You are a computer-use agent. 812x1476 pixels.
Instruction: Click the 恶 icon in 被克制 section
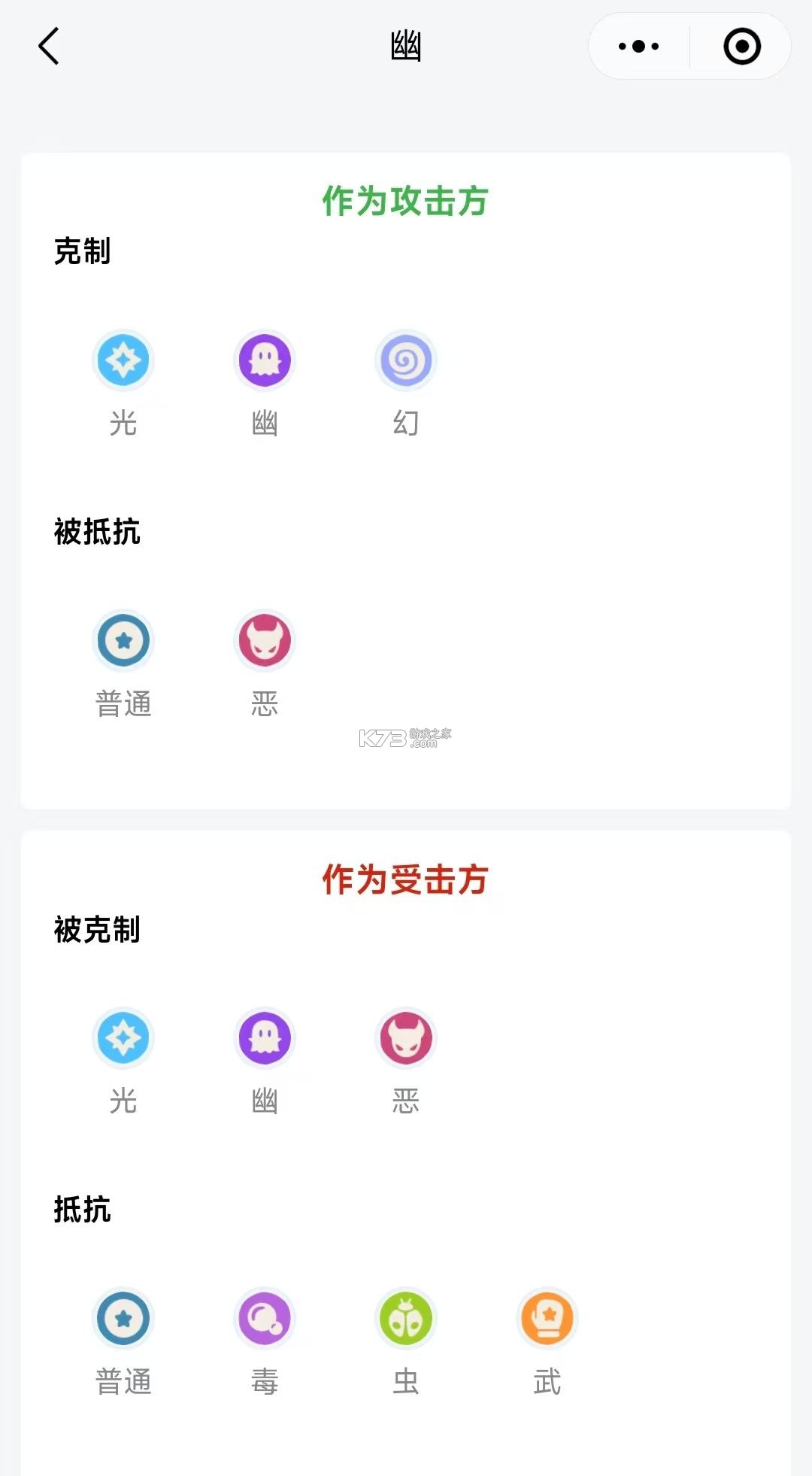pos(406,1038)
